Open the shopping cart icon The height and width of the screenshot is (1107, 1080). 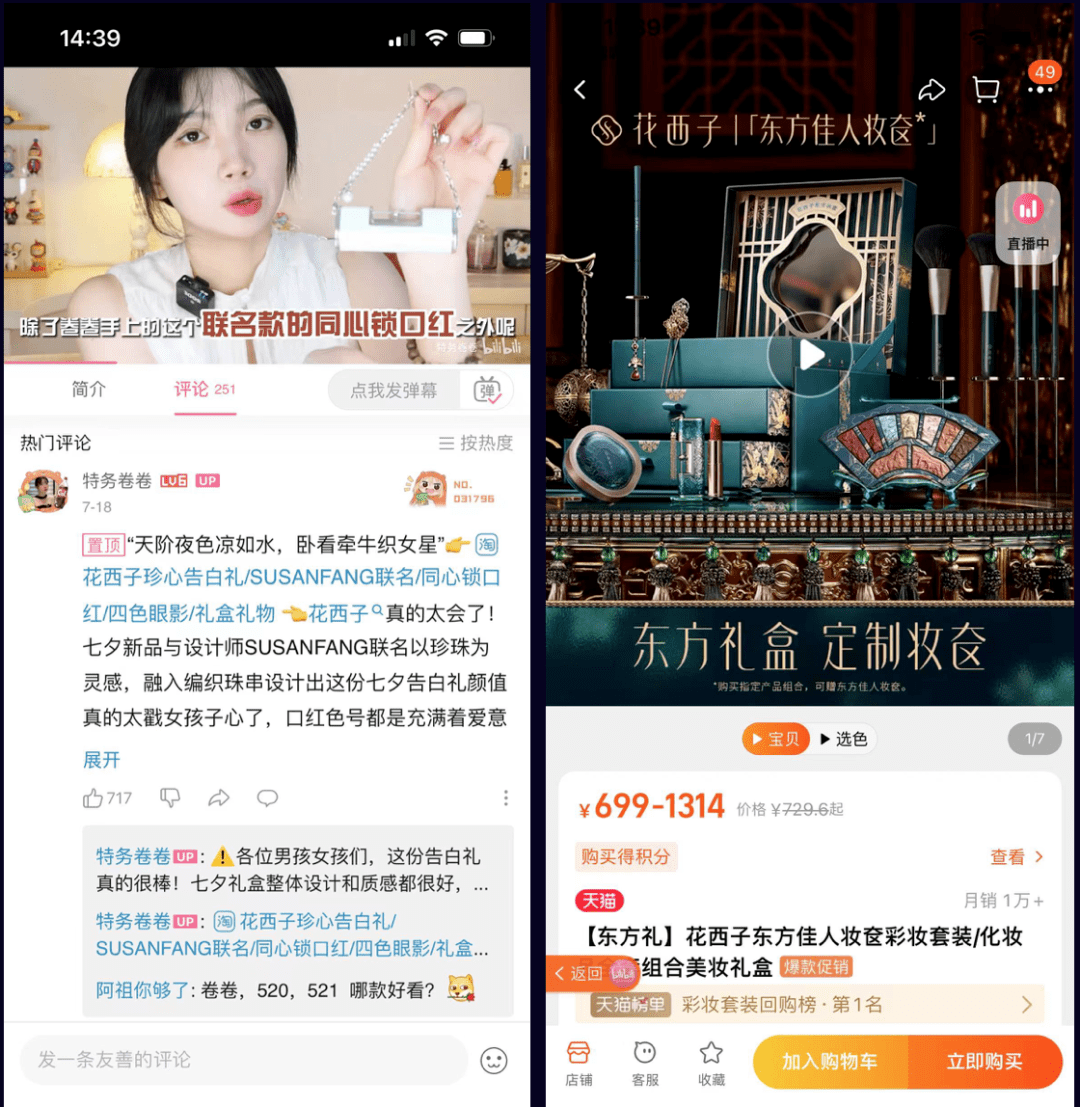(x=986, y=90)
